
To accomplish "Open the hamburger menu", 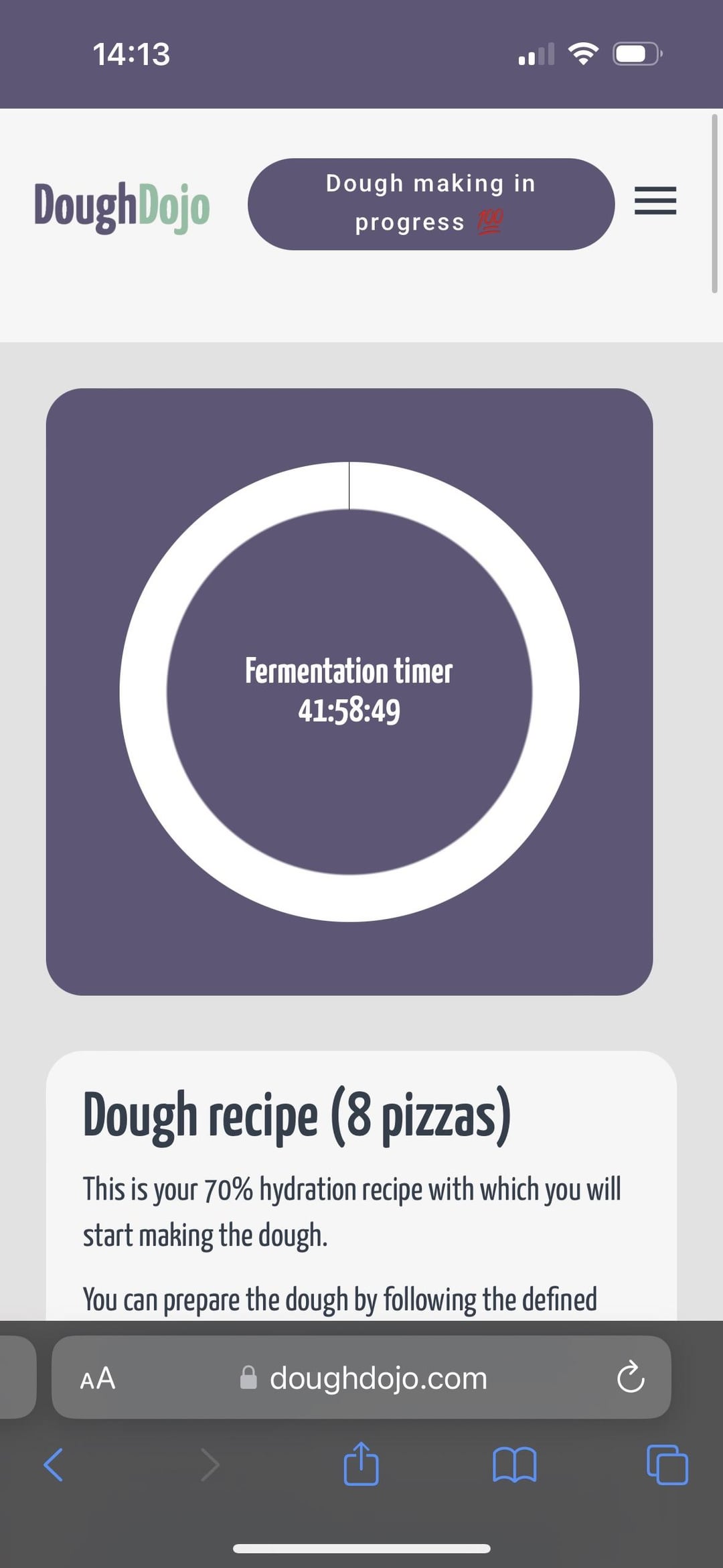I will [655, 201].
